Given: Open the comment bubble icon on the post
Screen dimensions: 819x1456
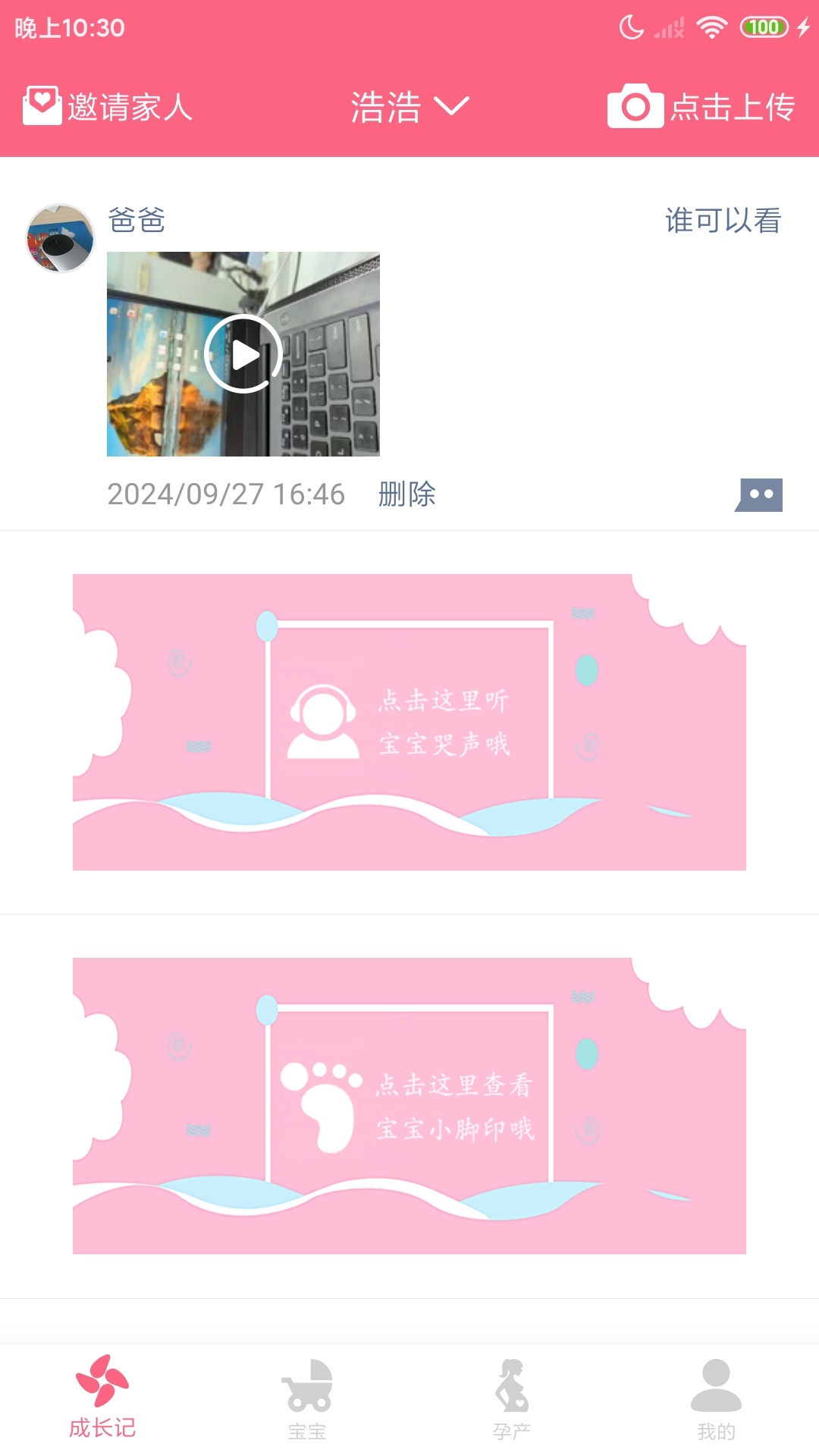Looking at the screenshot, I should click(759, 495).
